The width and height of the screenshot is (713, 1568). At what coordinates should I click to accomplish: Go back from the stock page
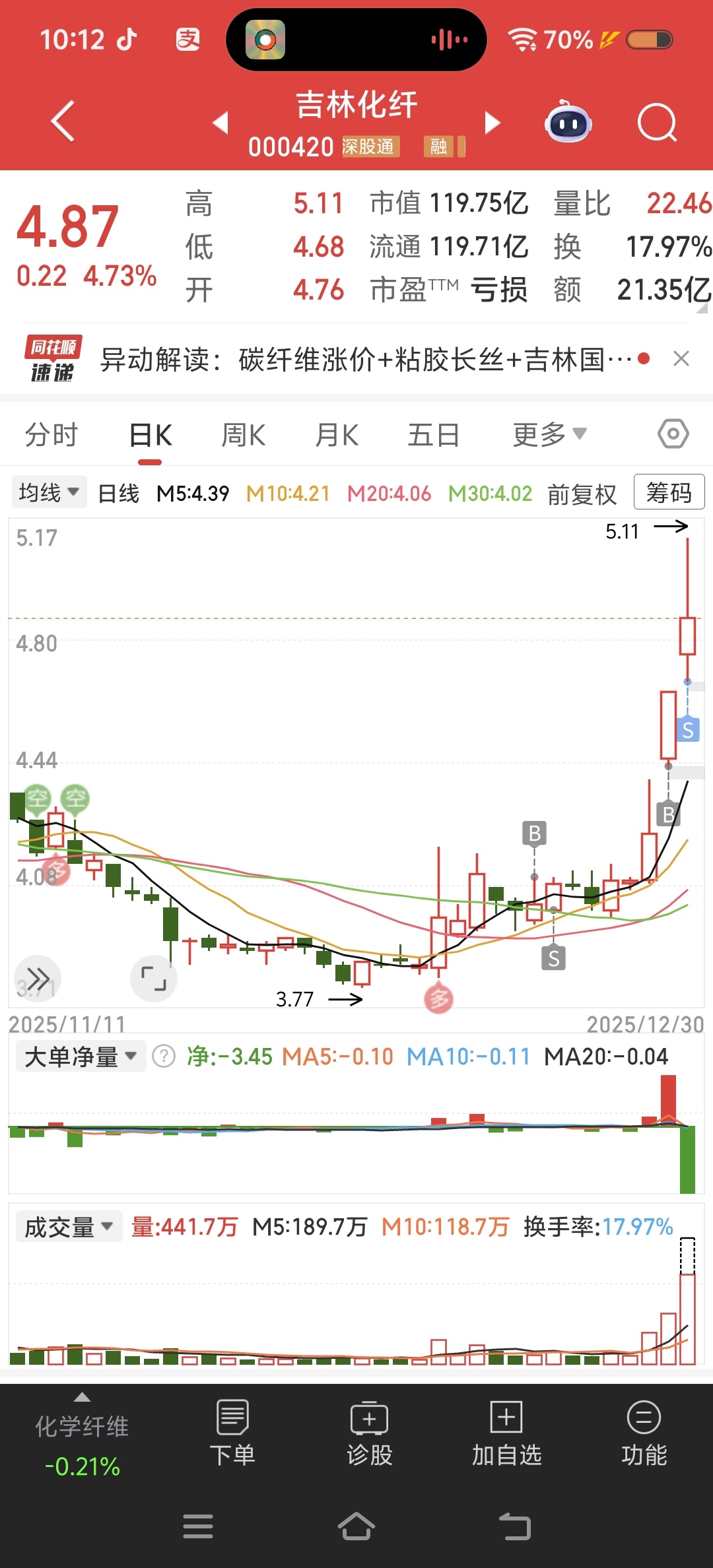click(63, 121)
